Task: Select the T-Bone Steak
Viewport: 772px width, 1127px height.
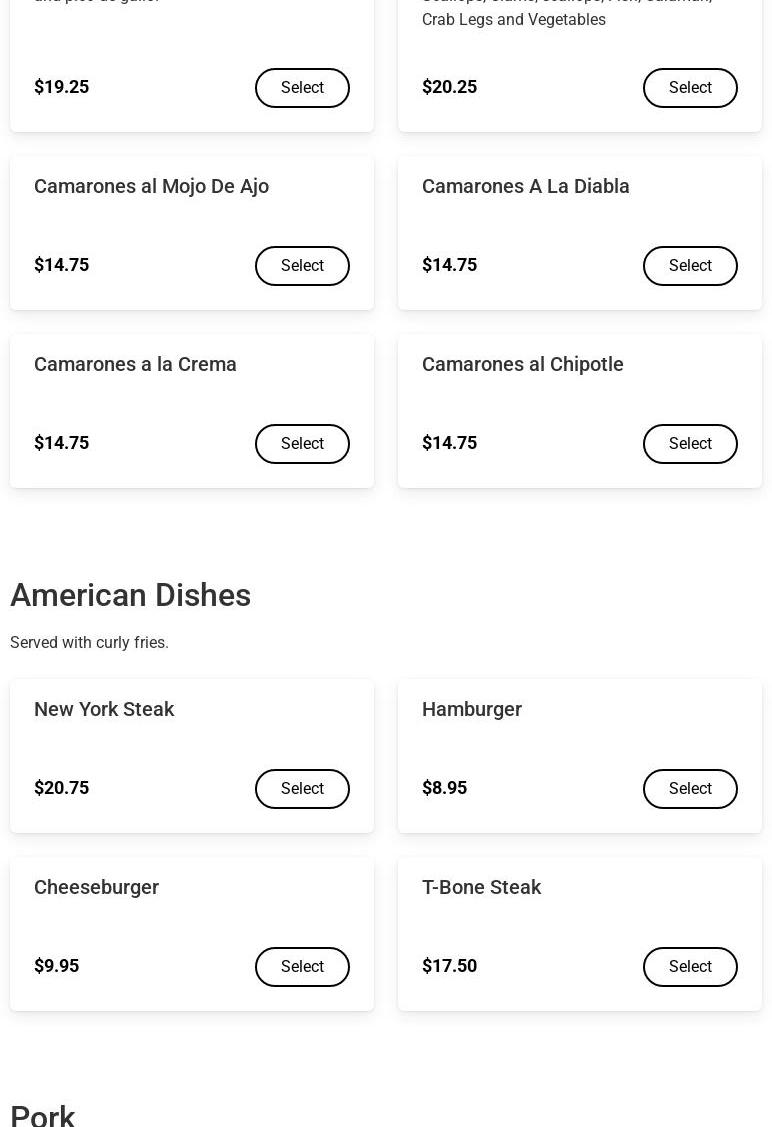Action: (x=690, y=967)
